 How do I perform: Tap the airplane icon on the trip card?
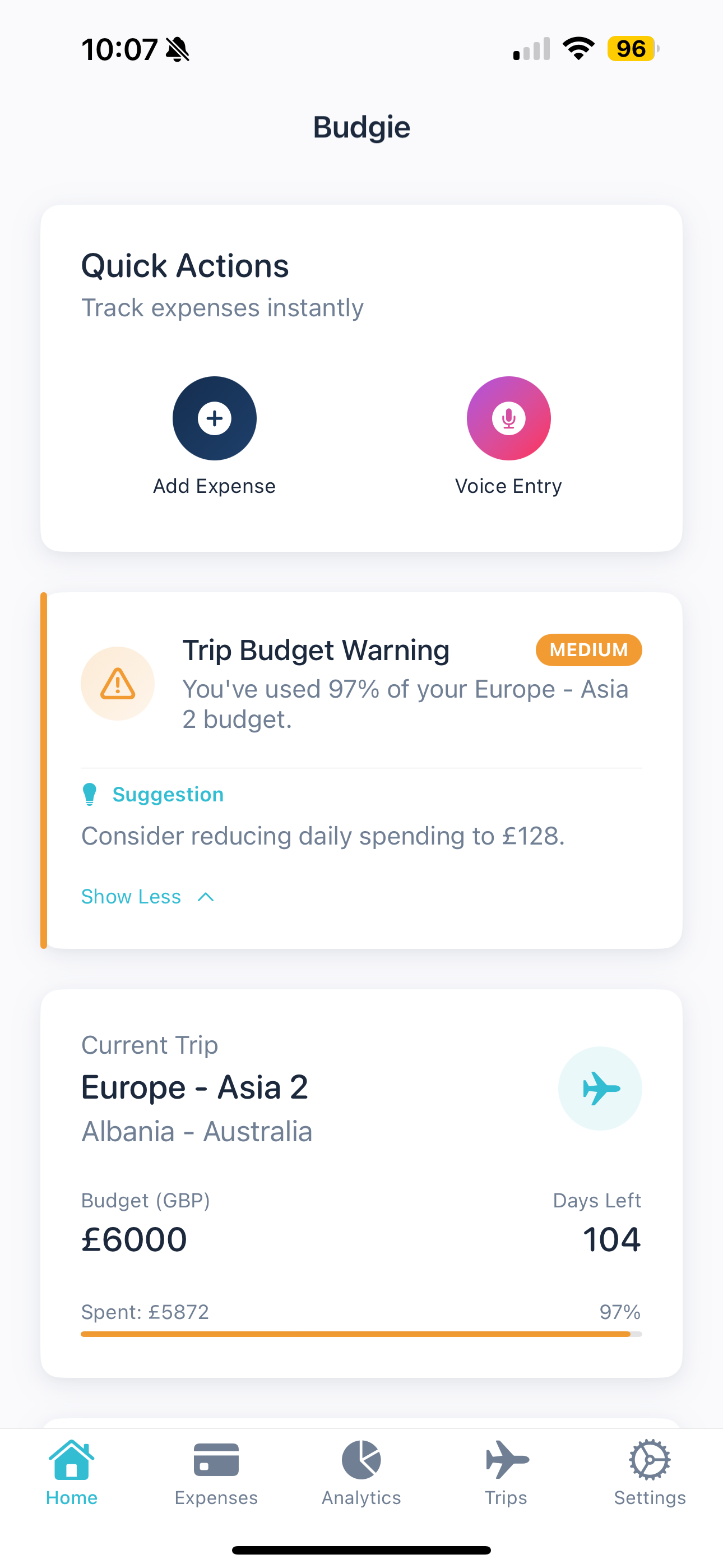(600, 1089)
